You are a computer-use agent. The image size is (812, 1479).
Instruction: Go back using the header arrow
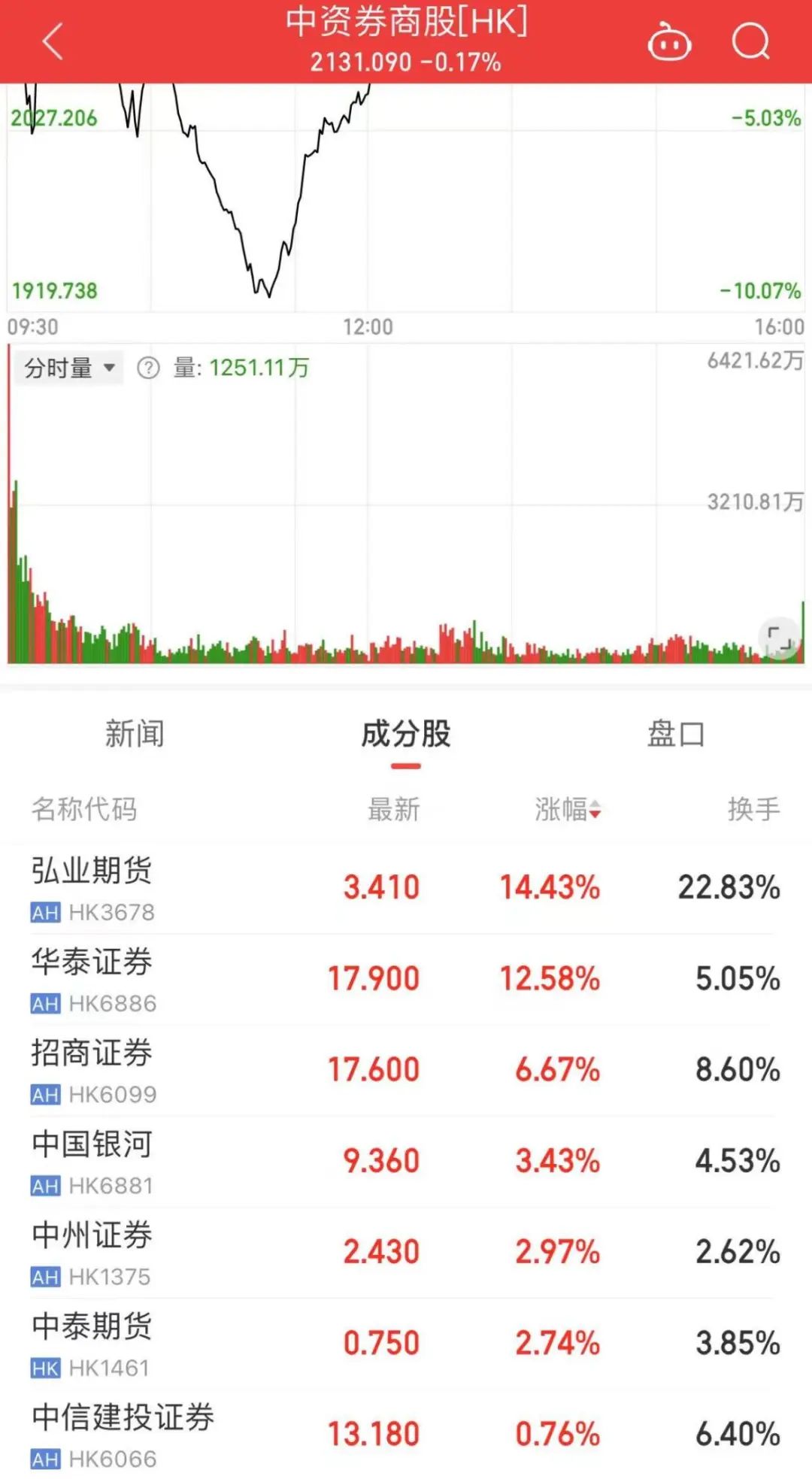53,41
